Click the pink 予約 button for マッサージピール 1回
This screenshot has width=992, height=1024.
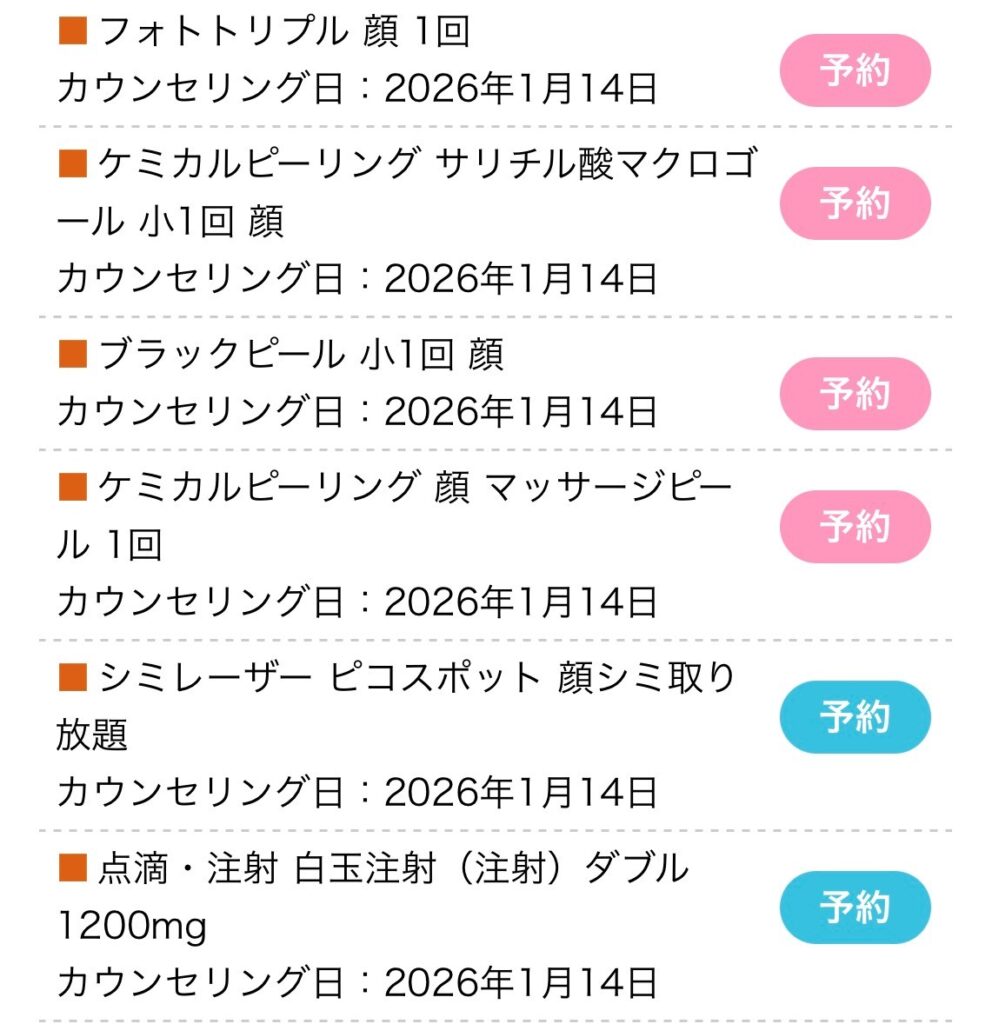tap(853, 523)
